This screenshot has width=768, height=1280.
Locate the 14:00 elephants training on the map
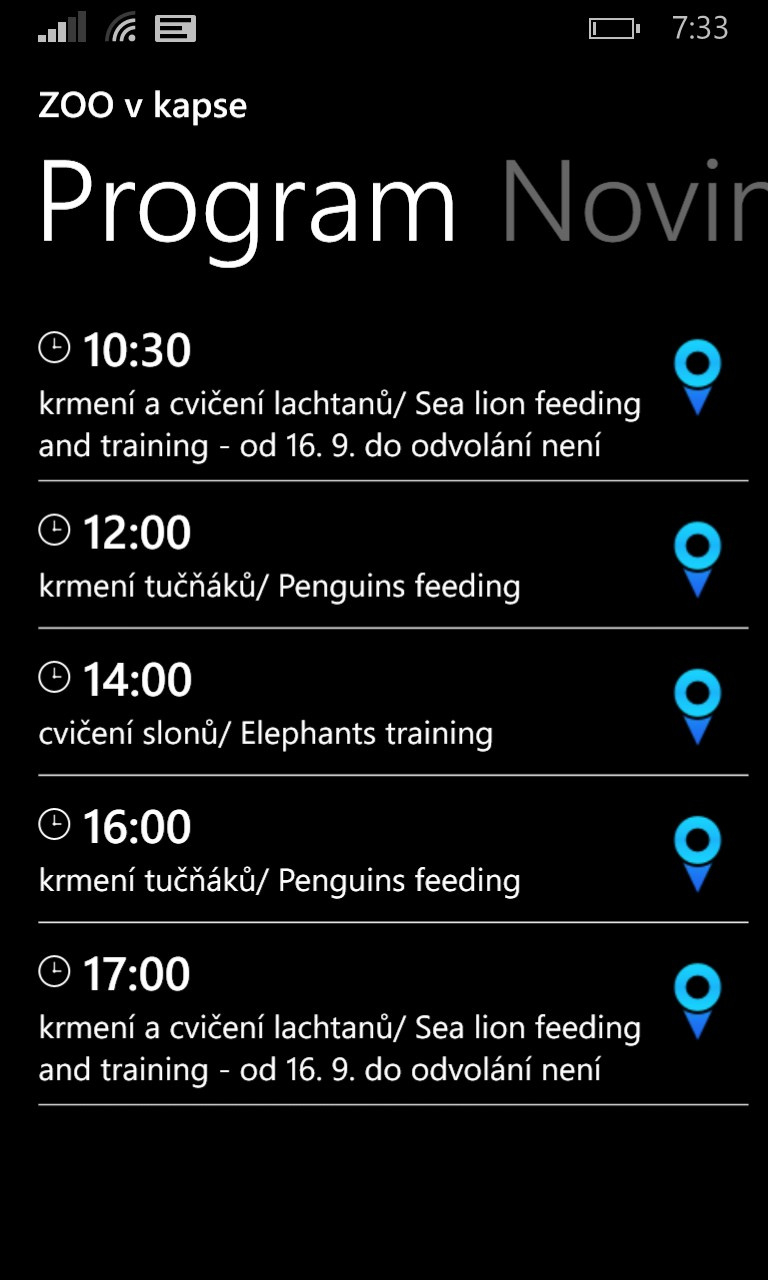pos(698,707)
